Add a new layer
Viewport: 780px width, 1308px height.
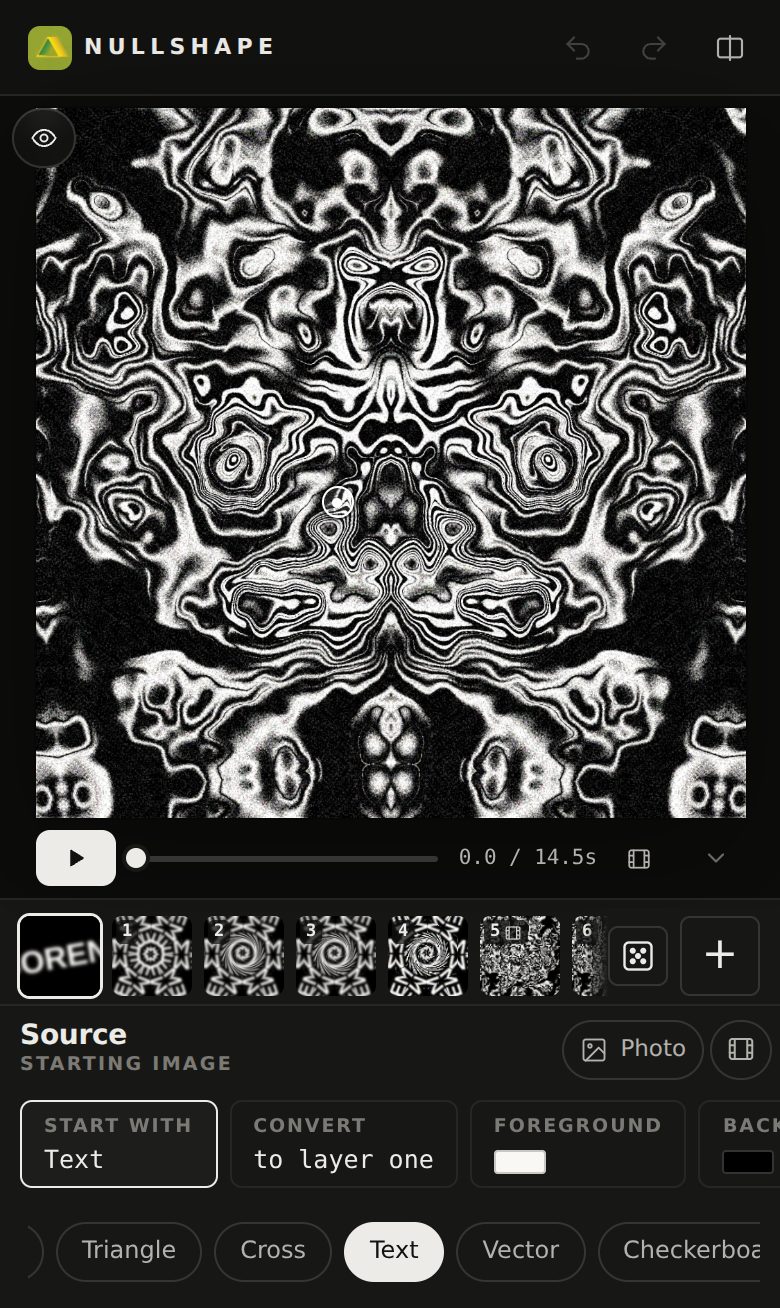pos(720,956)
